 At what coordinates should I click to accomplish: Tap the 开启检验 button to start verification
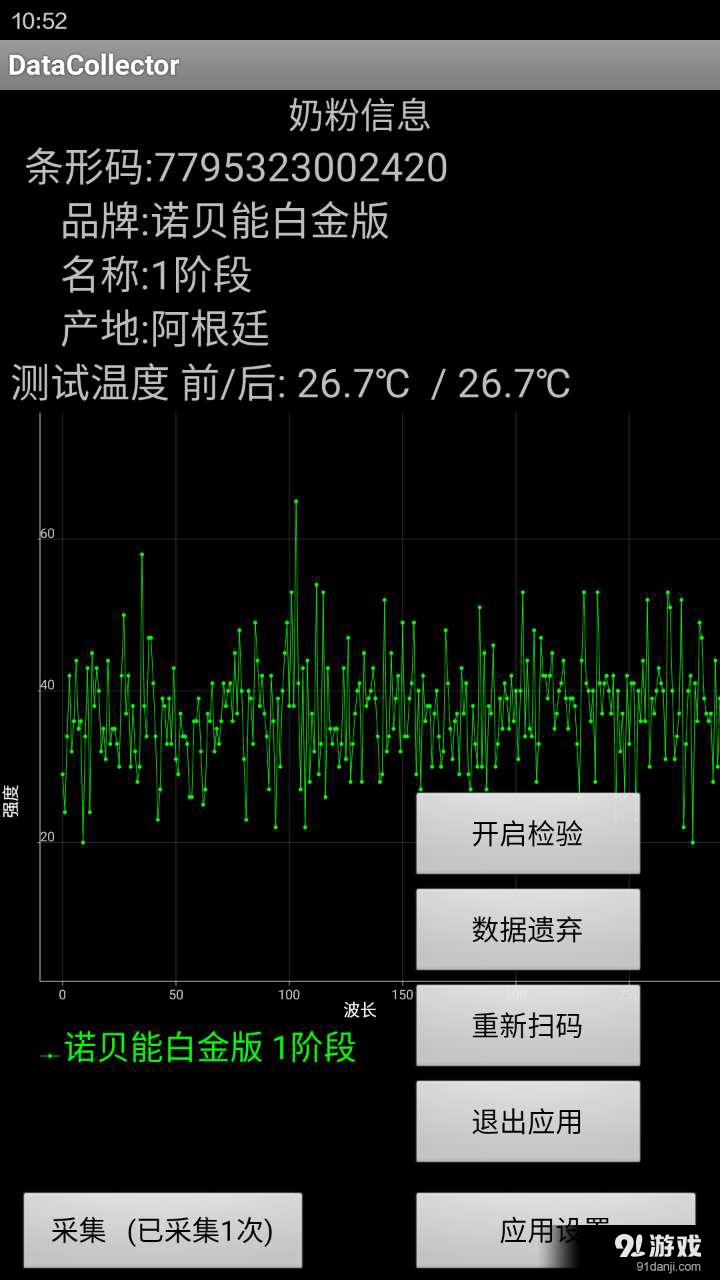528,833
